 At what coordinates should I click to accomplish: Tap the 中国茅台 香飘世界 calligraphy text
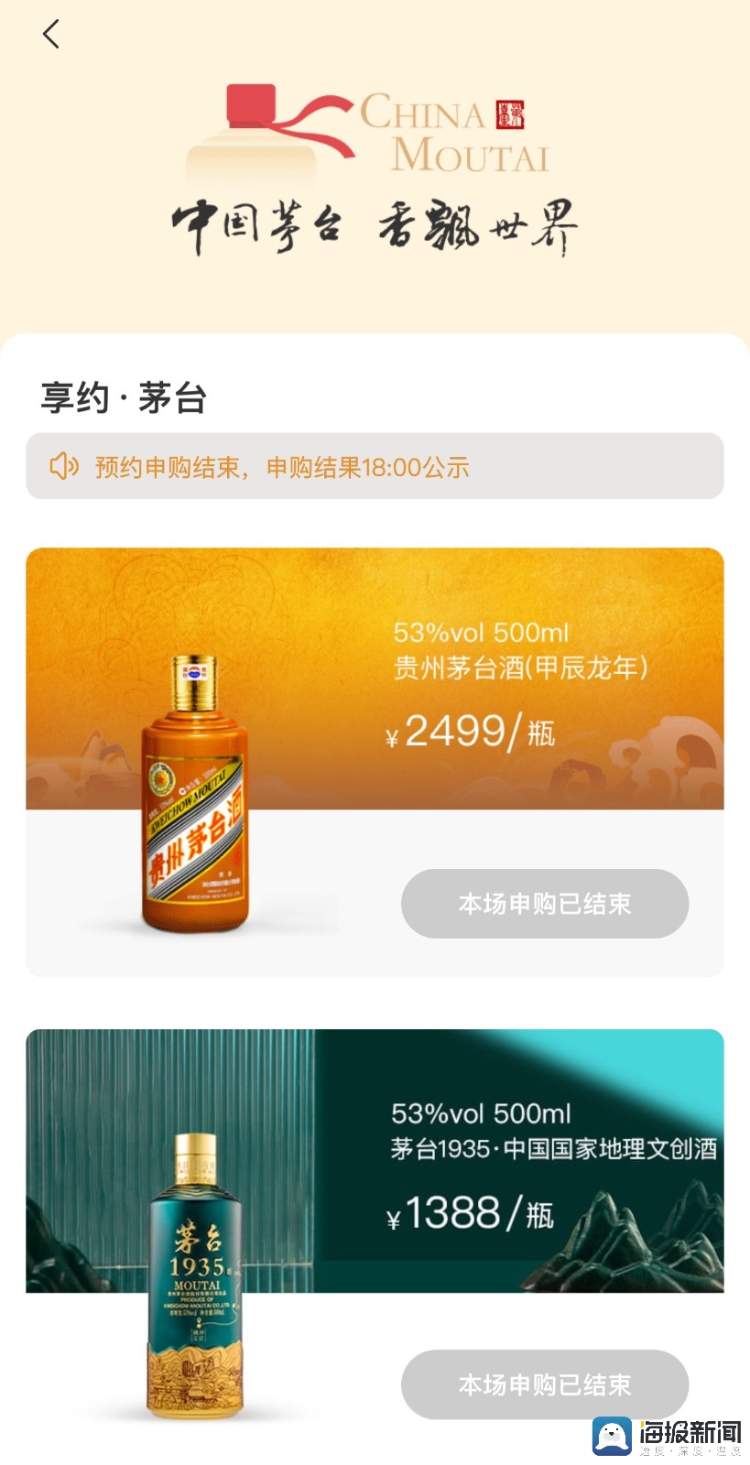click(x=375, y=225)
